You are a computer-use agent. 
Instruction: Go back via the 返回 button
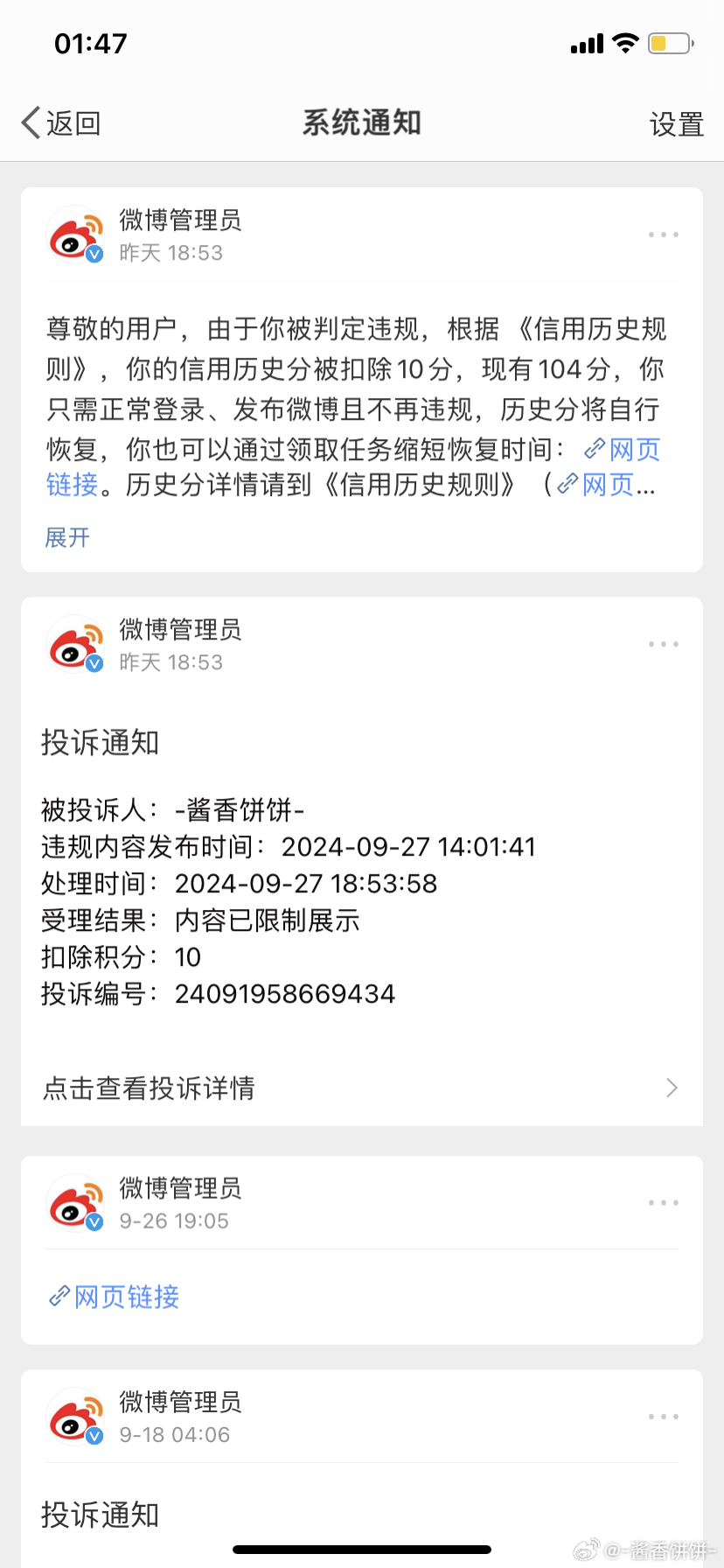point(61,123)
